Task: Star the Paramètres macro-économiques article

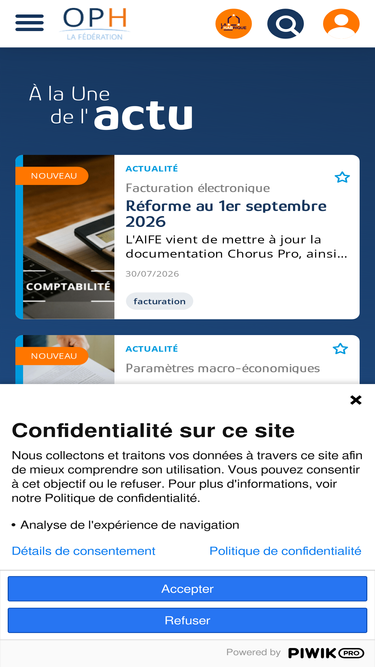Action: tap(340, 349)
